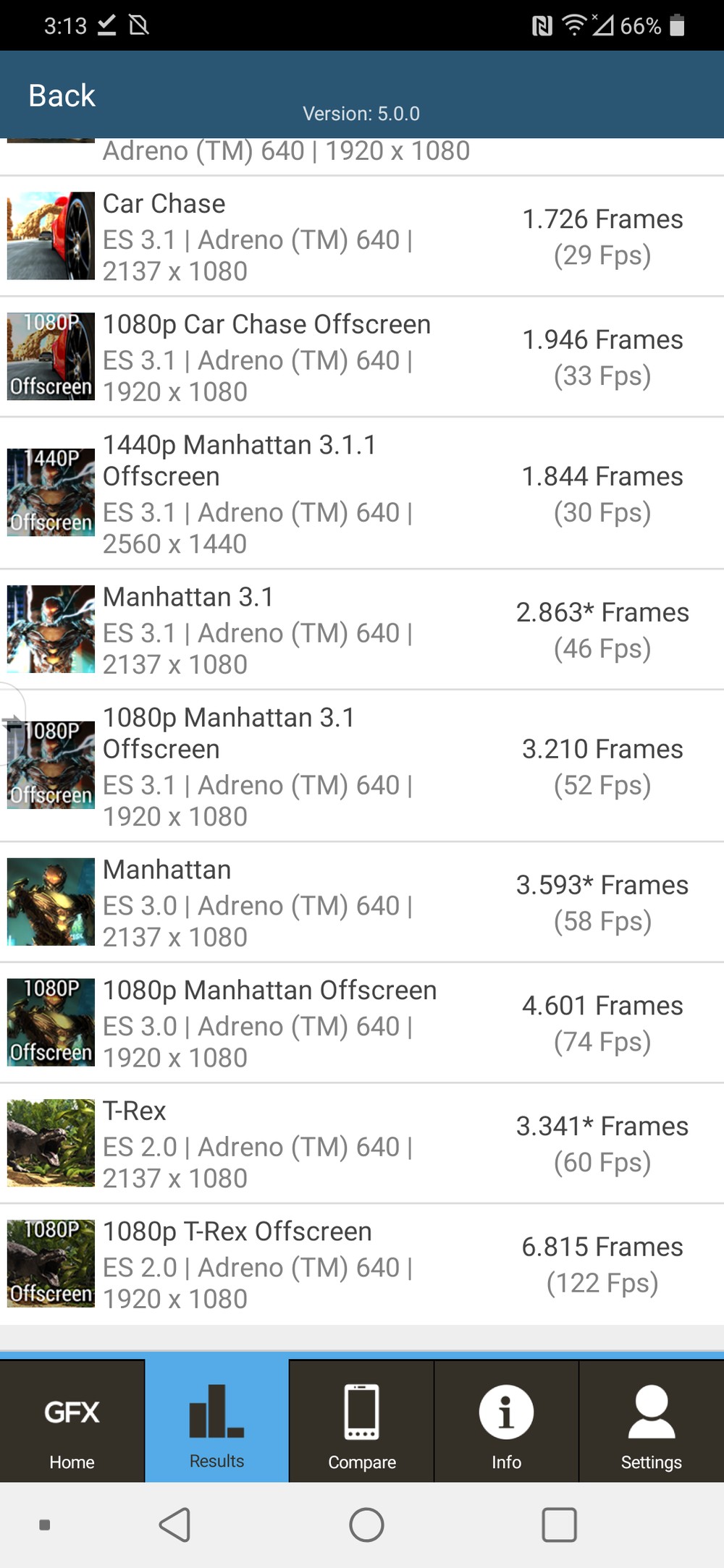Open 1080p Car Chase Offscreen result
The width and height of the screenshot is (724, 1568).
362,357
